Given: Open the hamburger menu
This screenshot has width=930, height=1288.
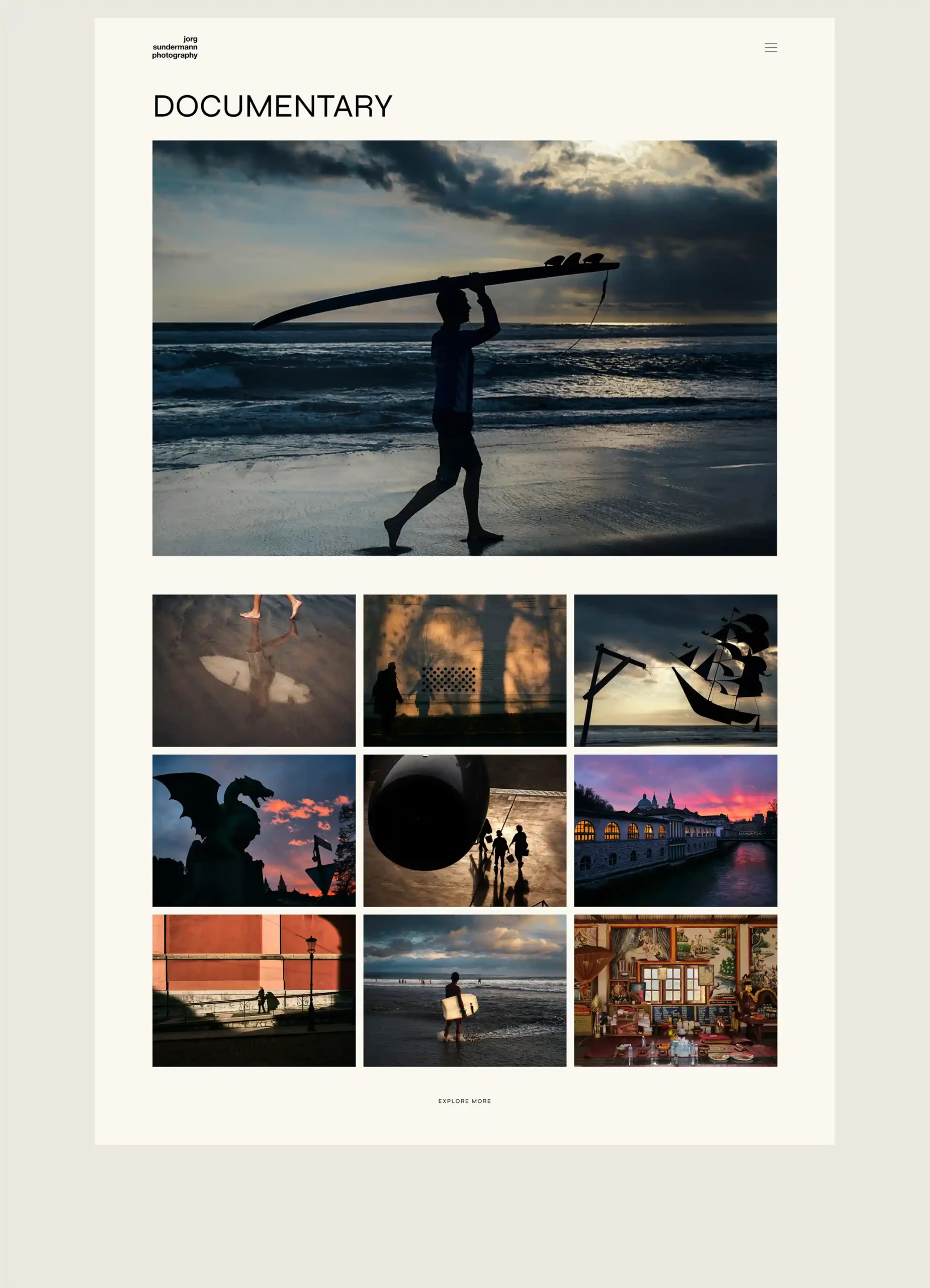Looking at the screenshot, I should click(771, 48).
